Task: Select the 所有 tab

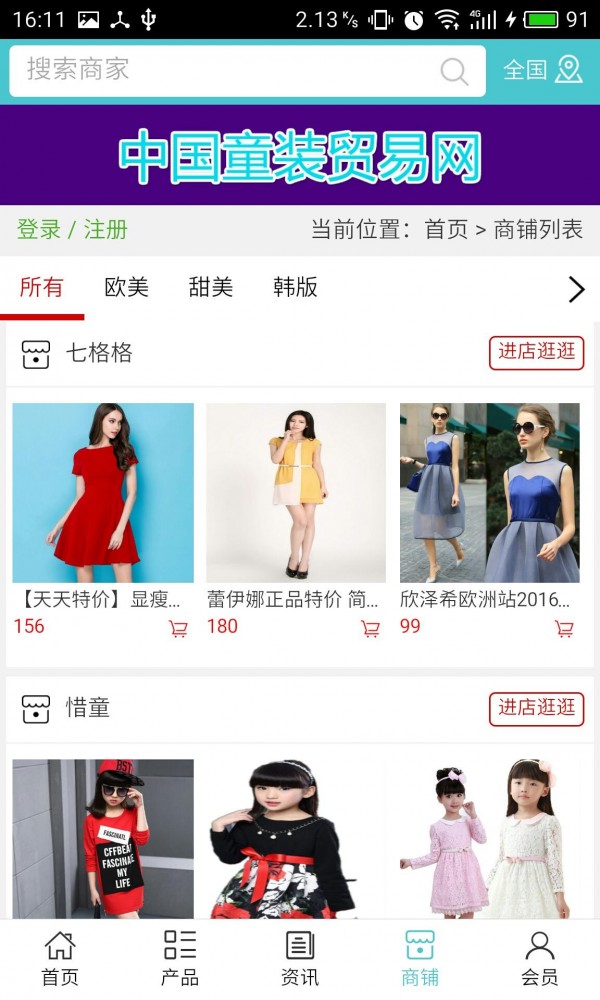Action: point(42,288)
